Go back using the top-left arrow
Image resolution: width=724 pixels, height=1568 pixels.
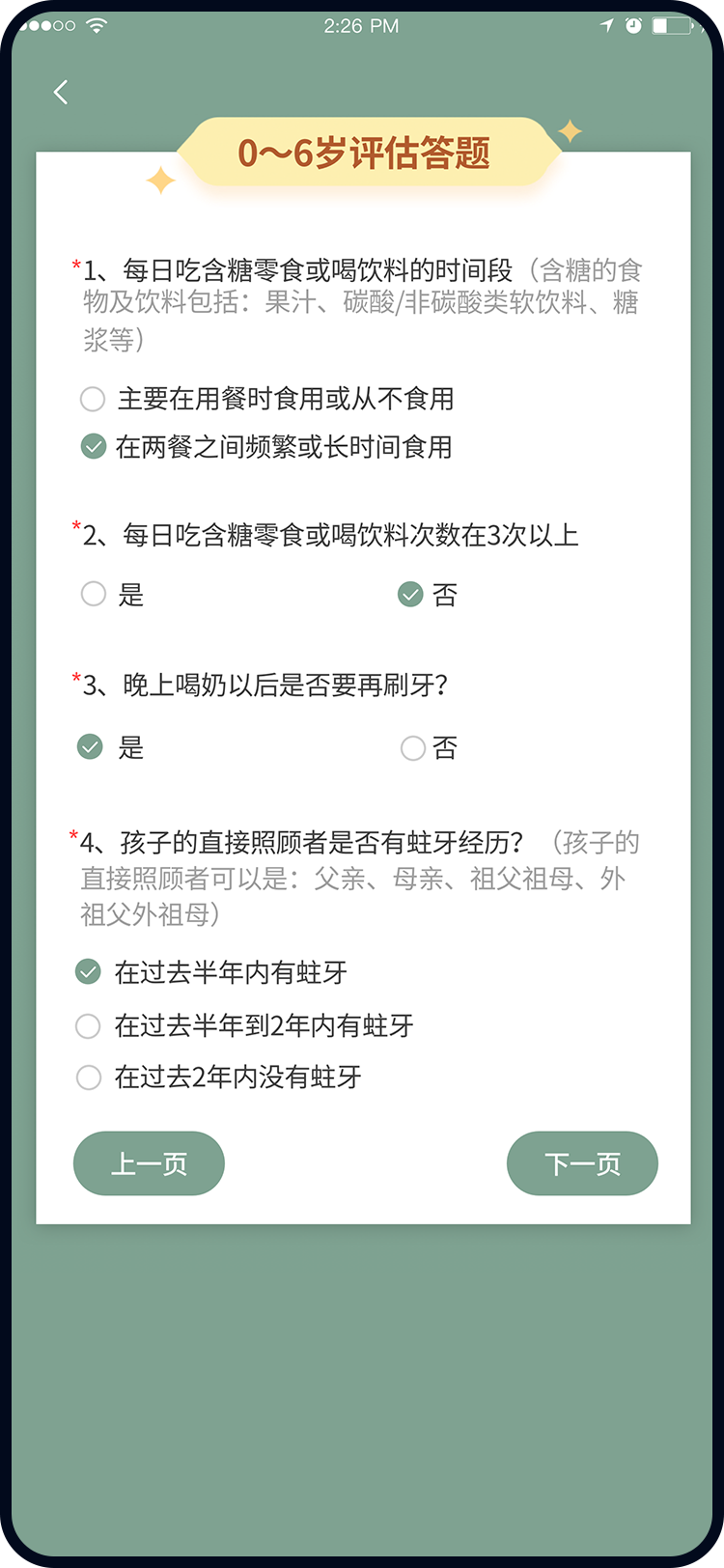[x=61, y=93]
